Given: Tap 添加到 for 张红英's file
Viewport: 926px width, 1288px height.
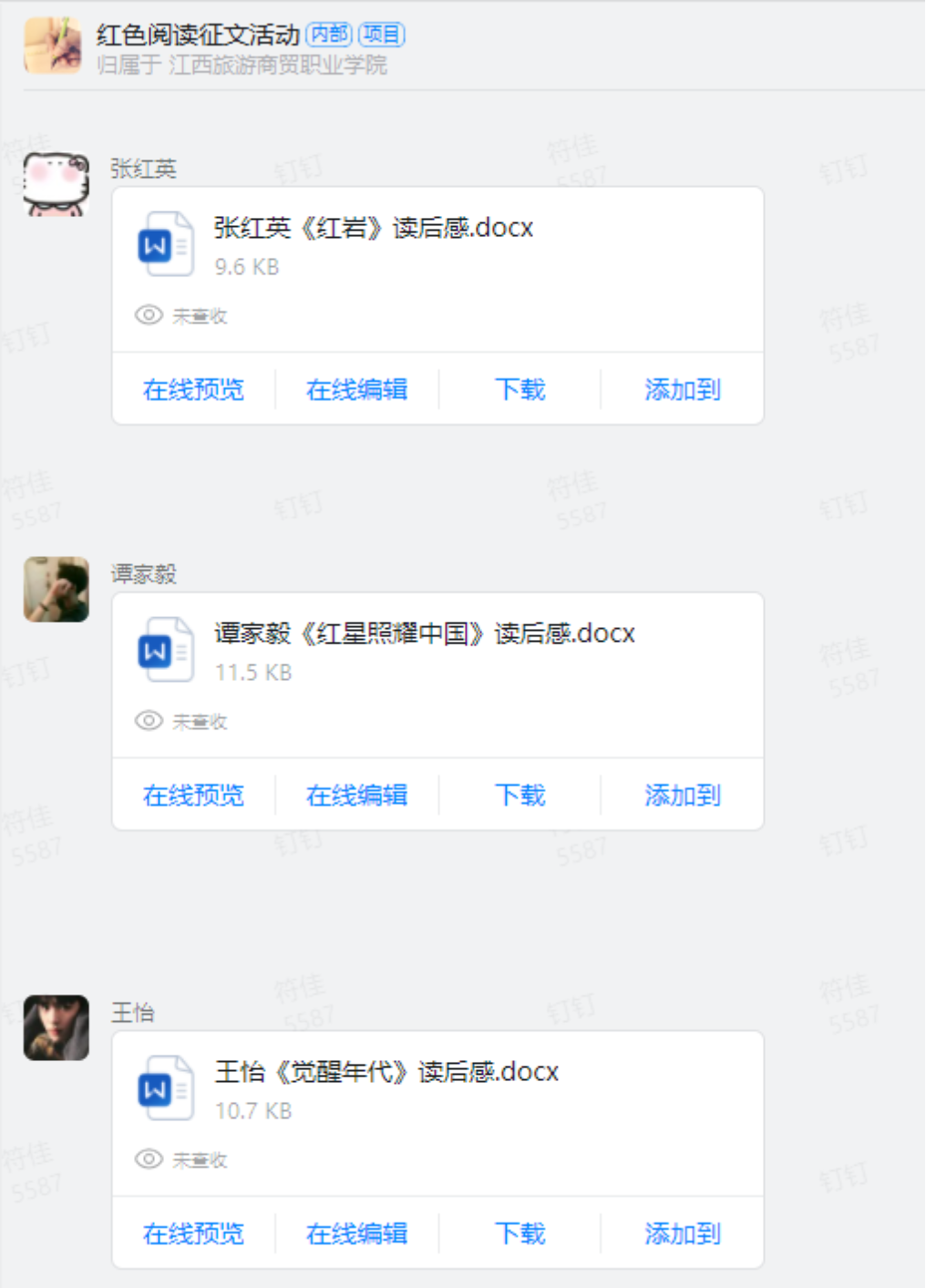Looking at the screenshot, I should [x=682, y=390].
